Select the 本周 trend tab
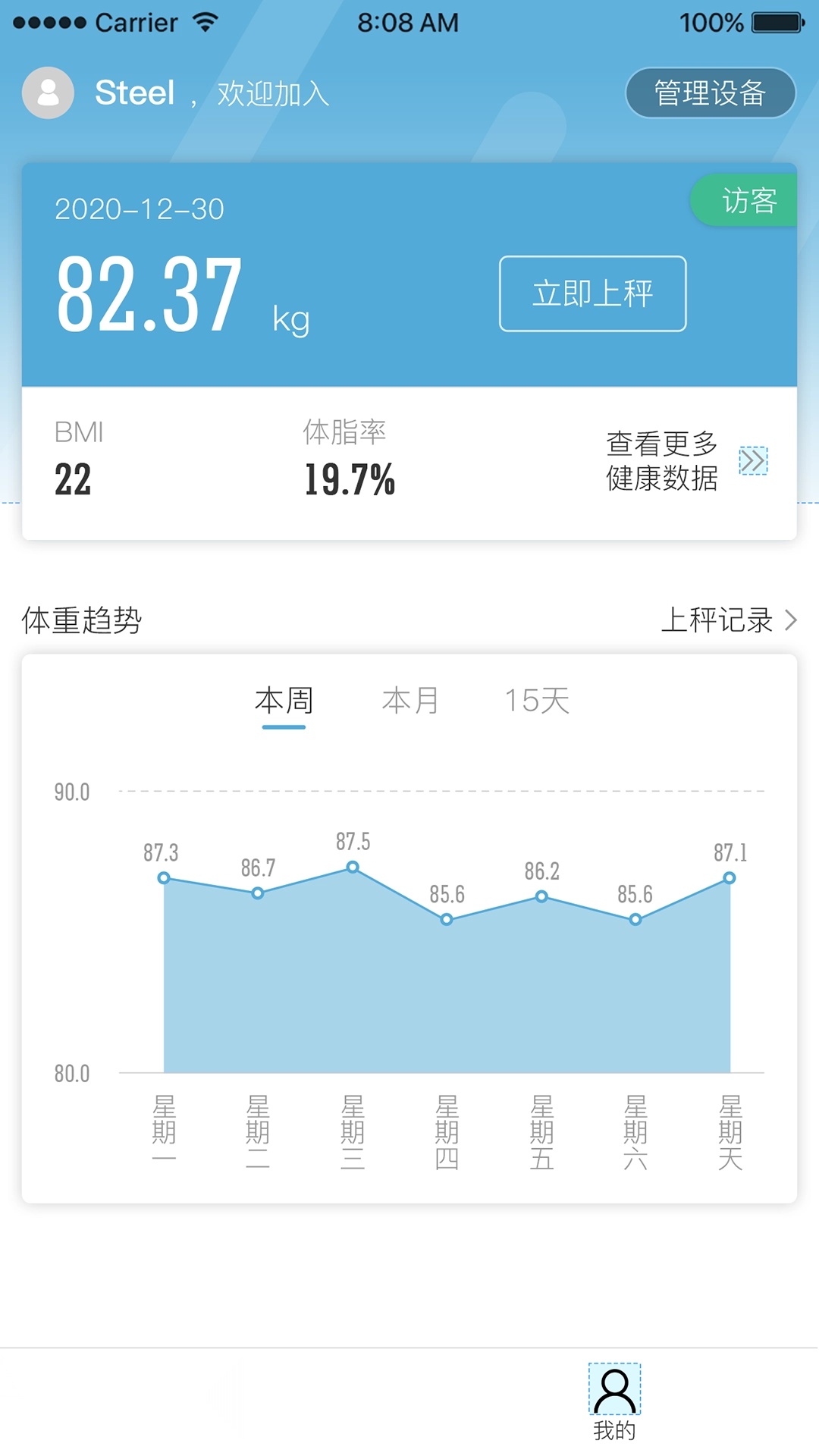819x1456 pixels. coord(284,701)
